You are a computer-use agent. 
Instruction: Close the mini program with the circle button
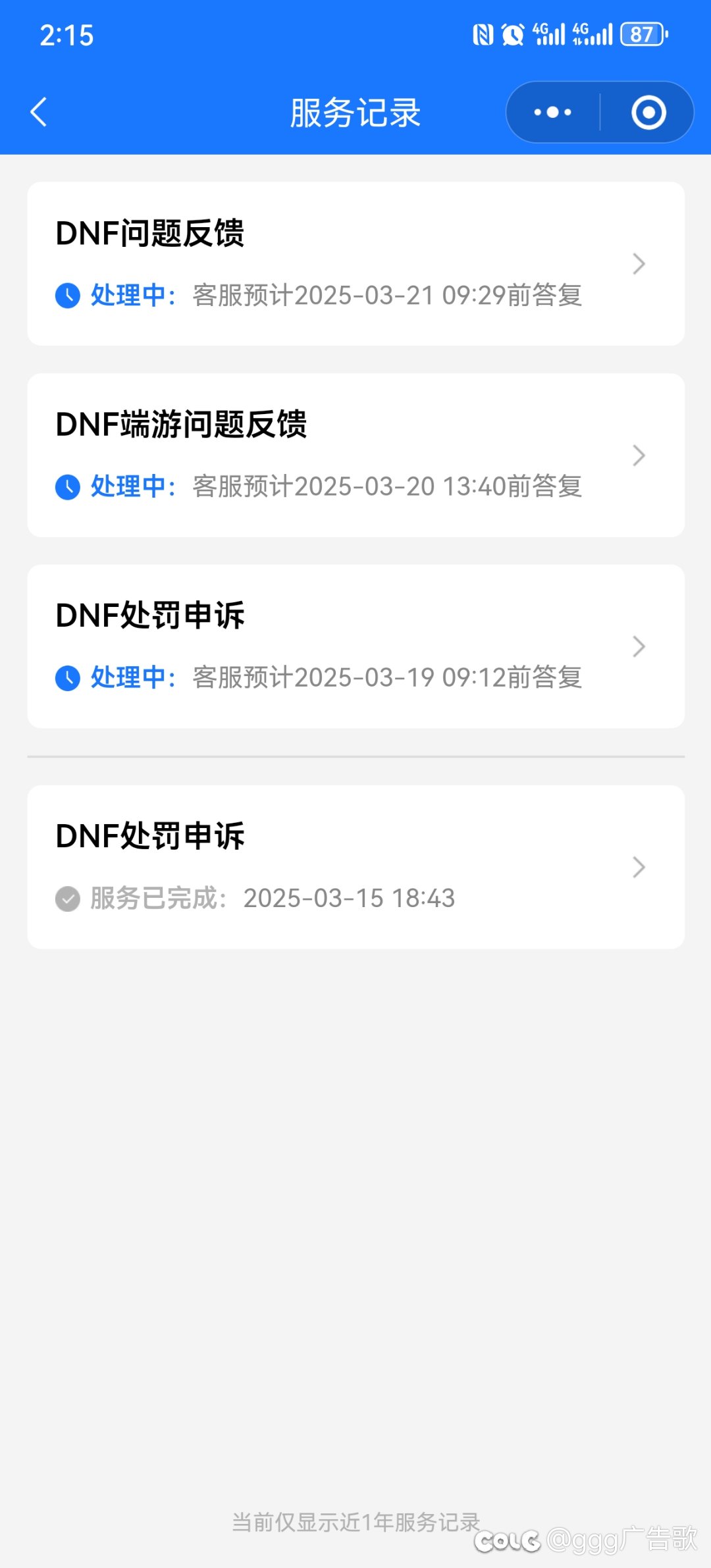648,113
